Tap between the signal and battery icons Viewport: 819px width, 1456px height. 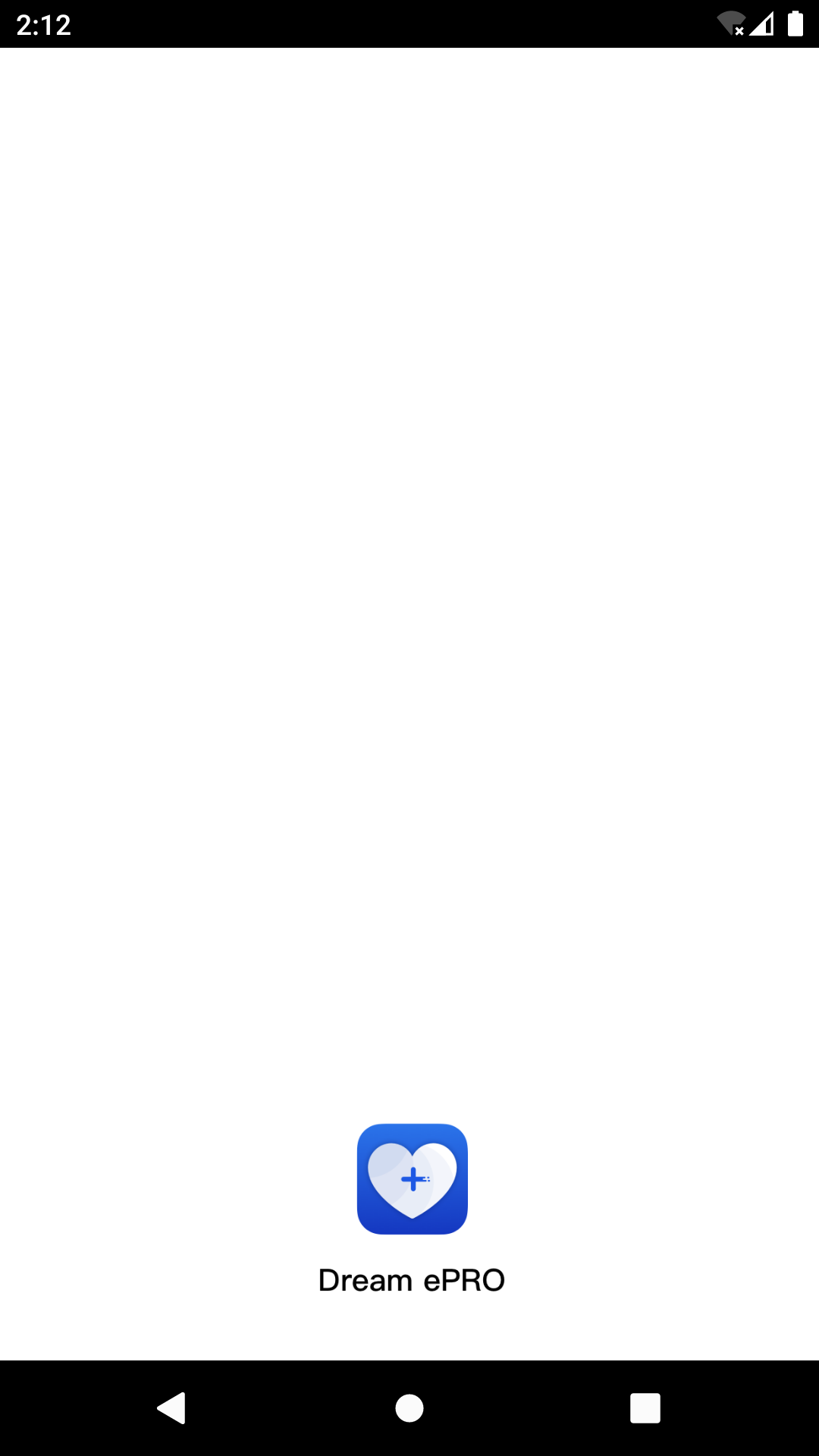[780, 25]
